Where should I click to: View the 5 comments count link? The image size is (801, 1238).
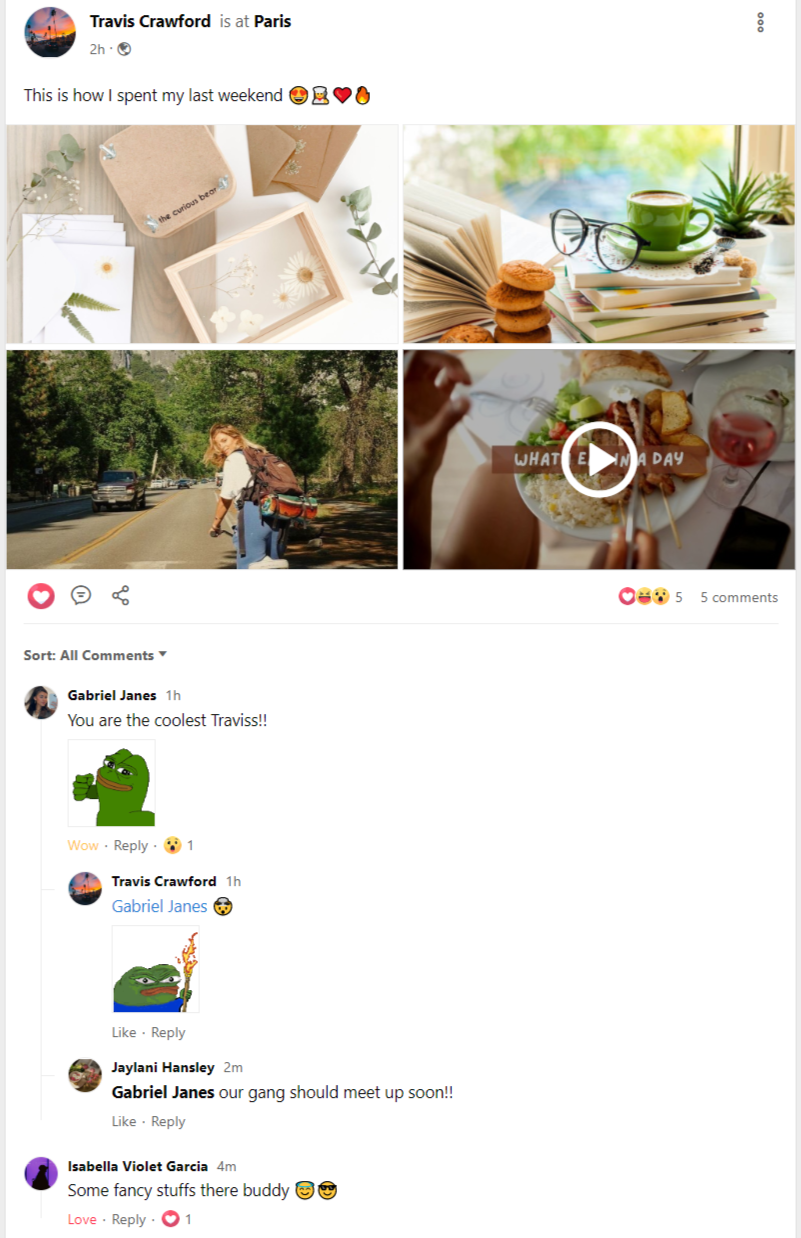(738, 597)
